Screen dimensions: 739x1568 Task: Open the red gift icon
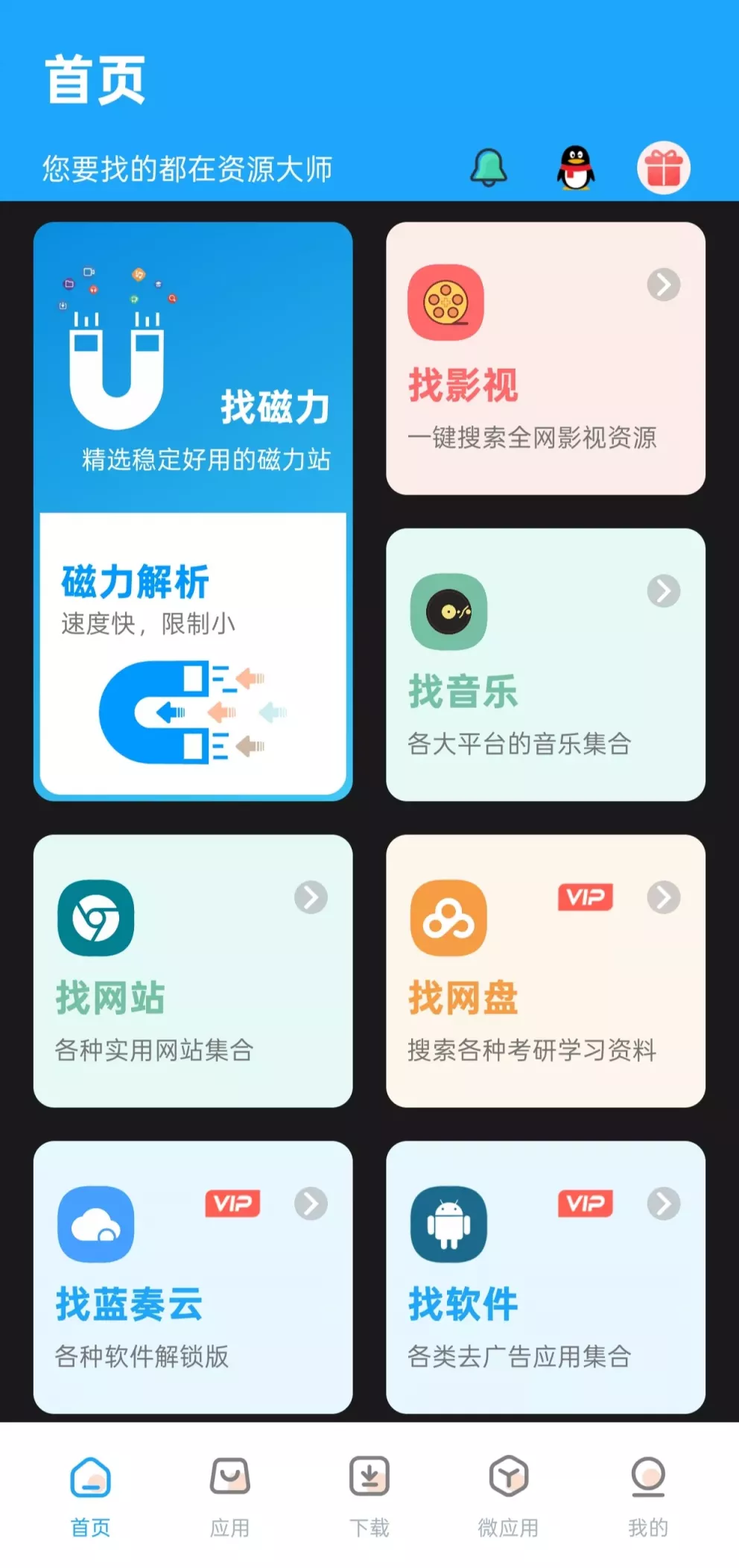coord(662,168)
